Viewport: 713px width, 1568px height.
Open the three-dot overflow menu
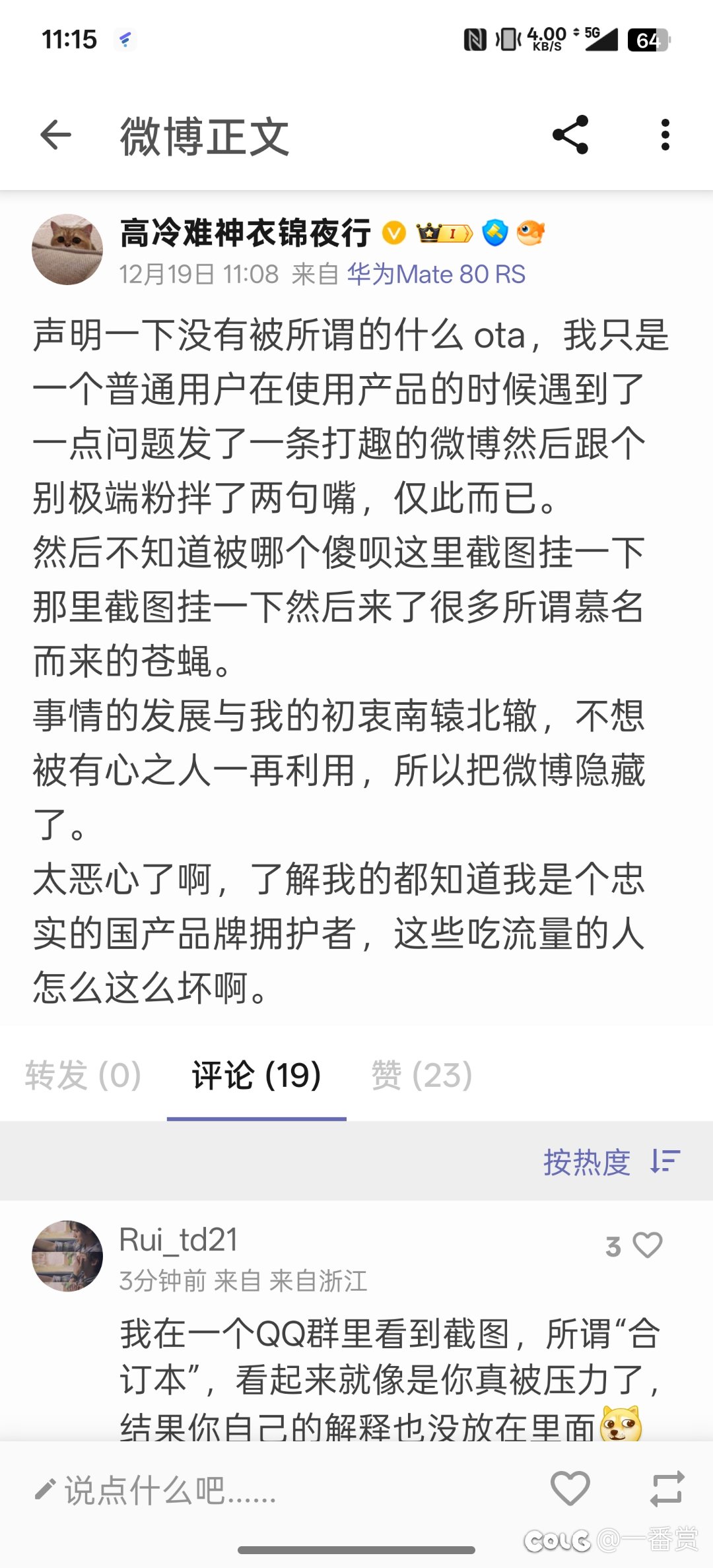pyautogui.click(x=665, y=135)
